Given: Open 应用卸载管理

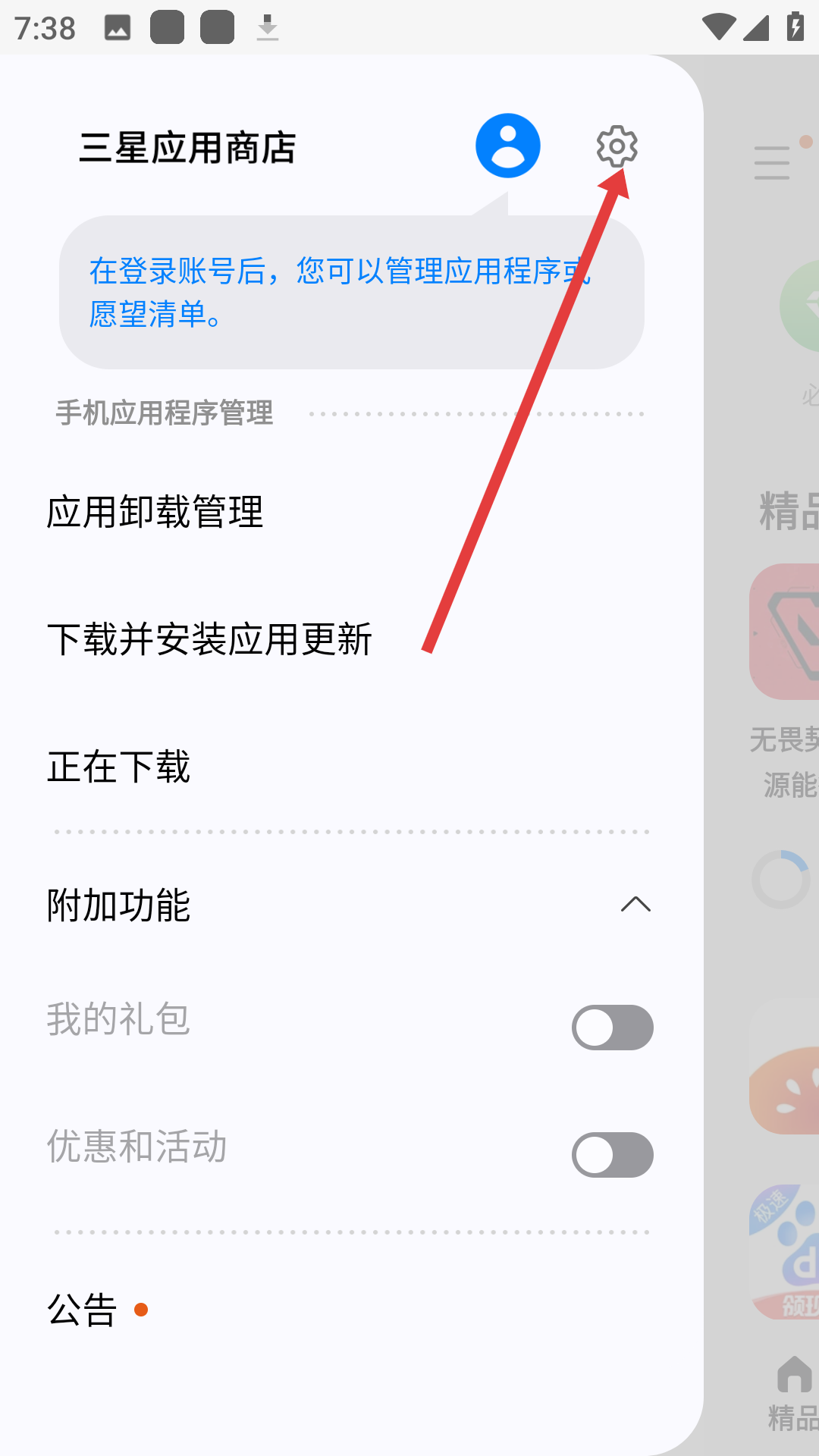Looking at the screenshot, I should pos(155,512).
